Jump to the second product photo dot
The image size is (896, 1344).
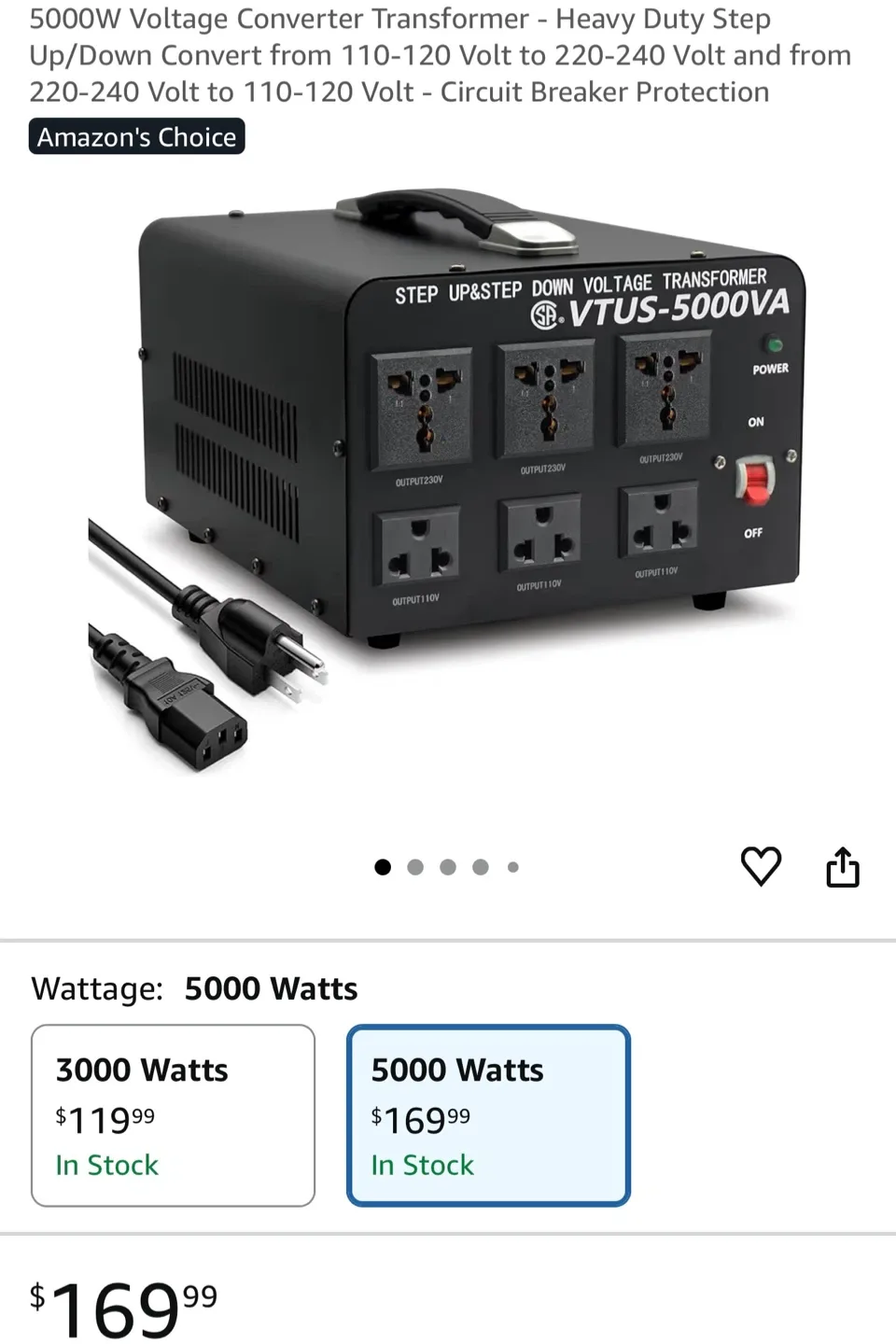tap(415, 867)
